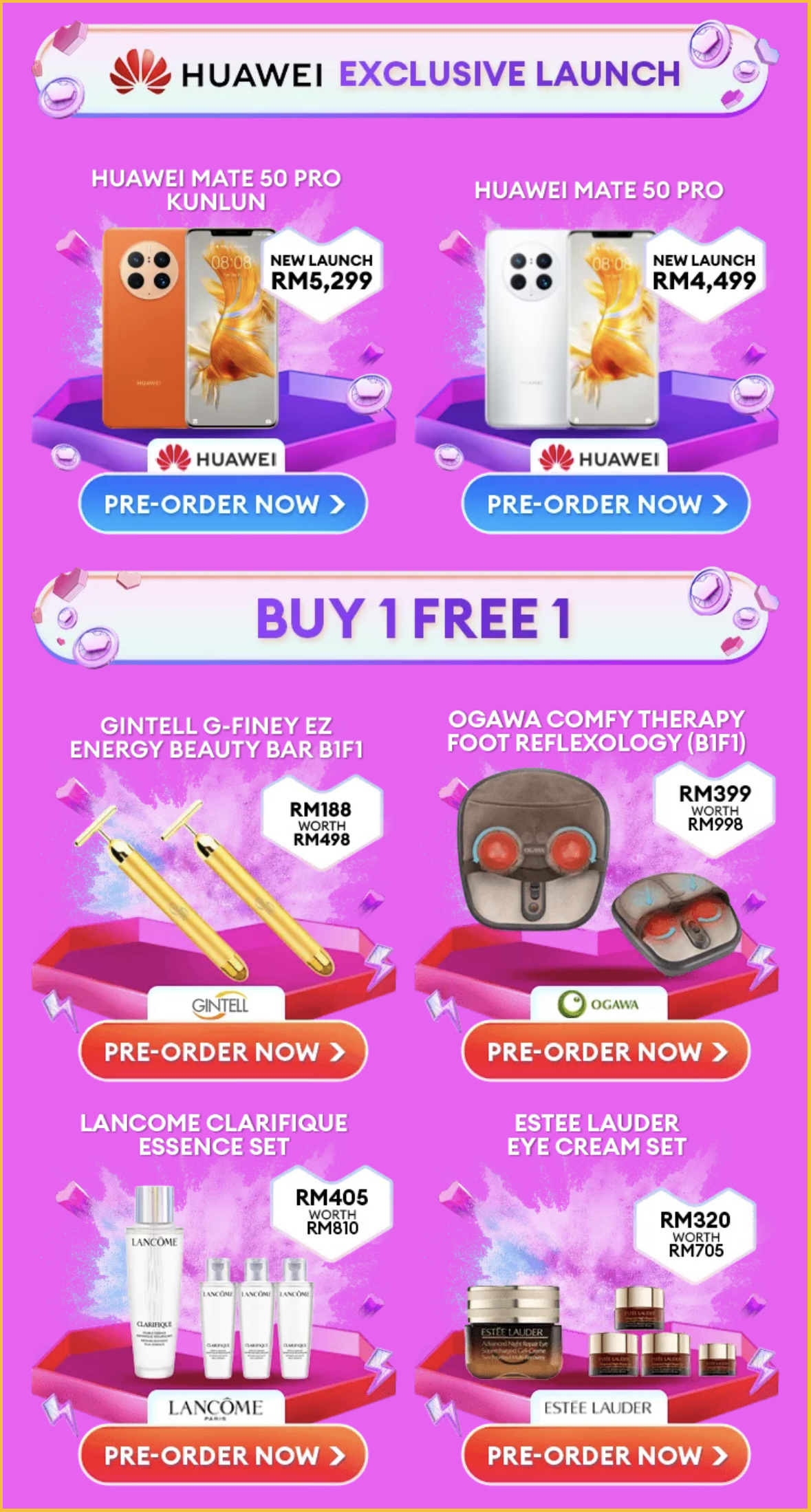Open the Gintell gold beauty bars image
This screenshot has height=1512, width=811.
point(206,894)
